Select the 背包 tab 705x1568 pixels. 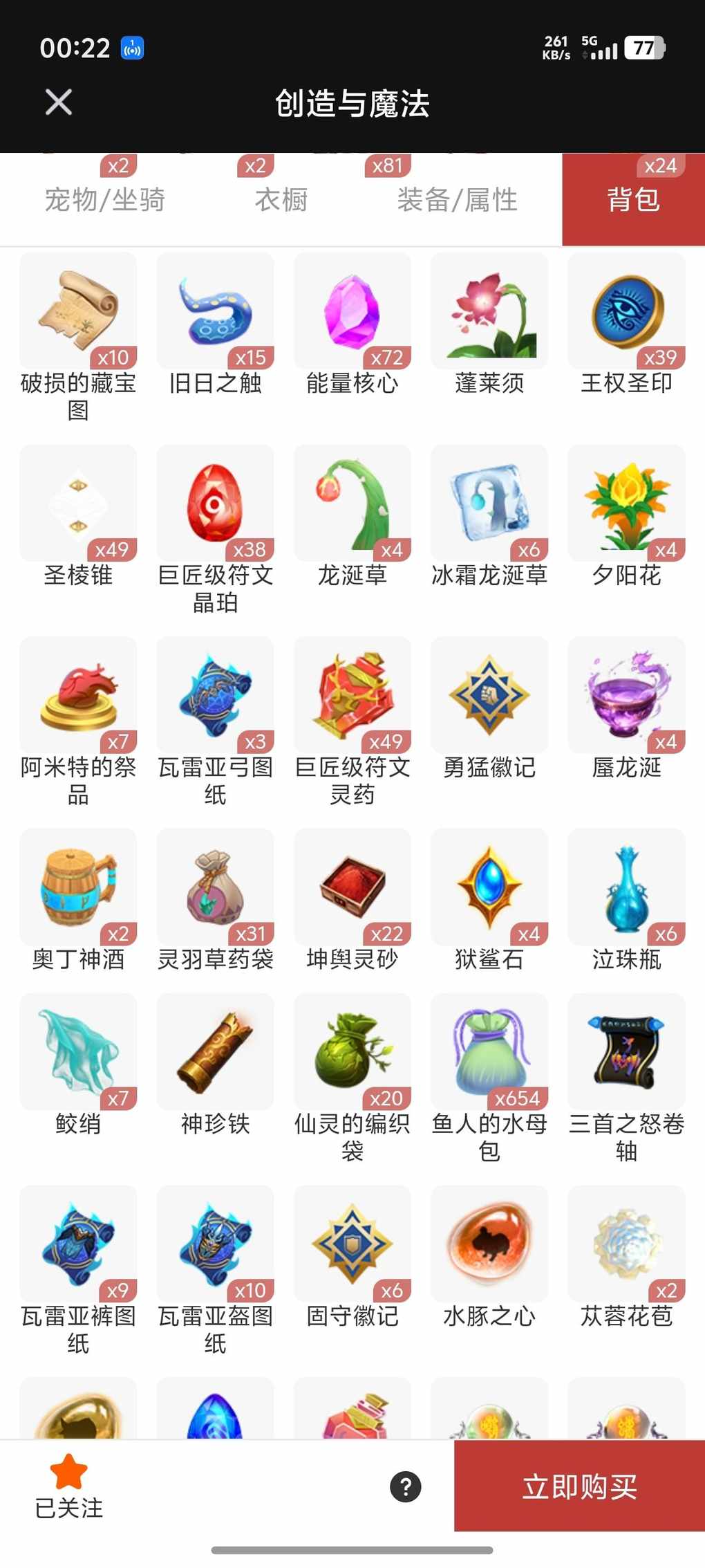[x=633, y=200]
